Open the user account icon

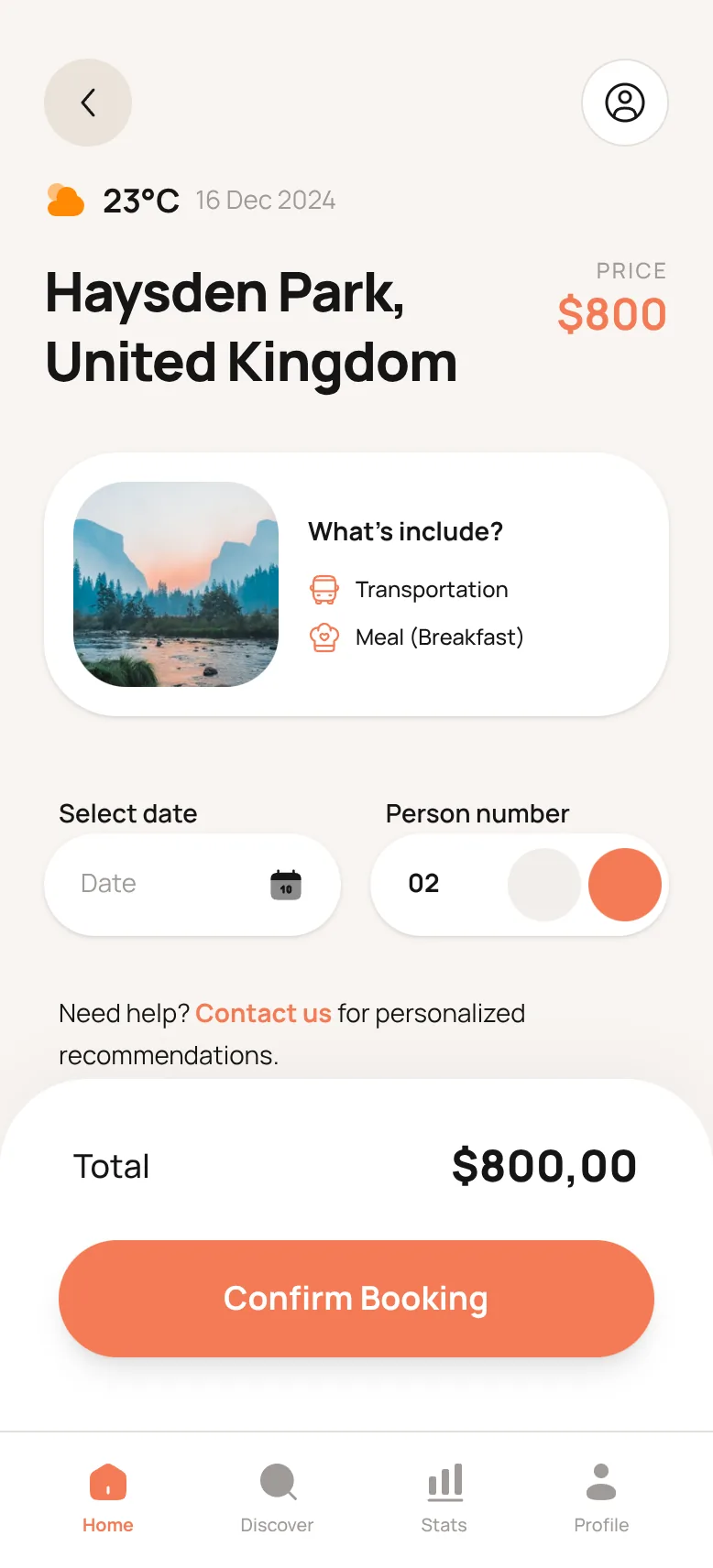click(625, 103)
